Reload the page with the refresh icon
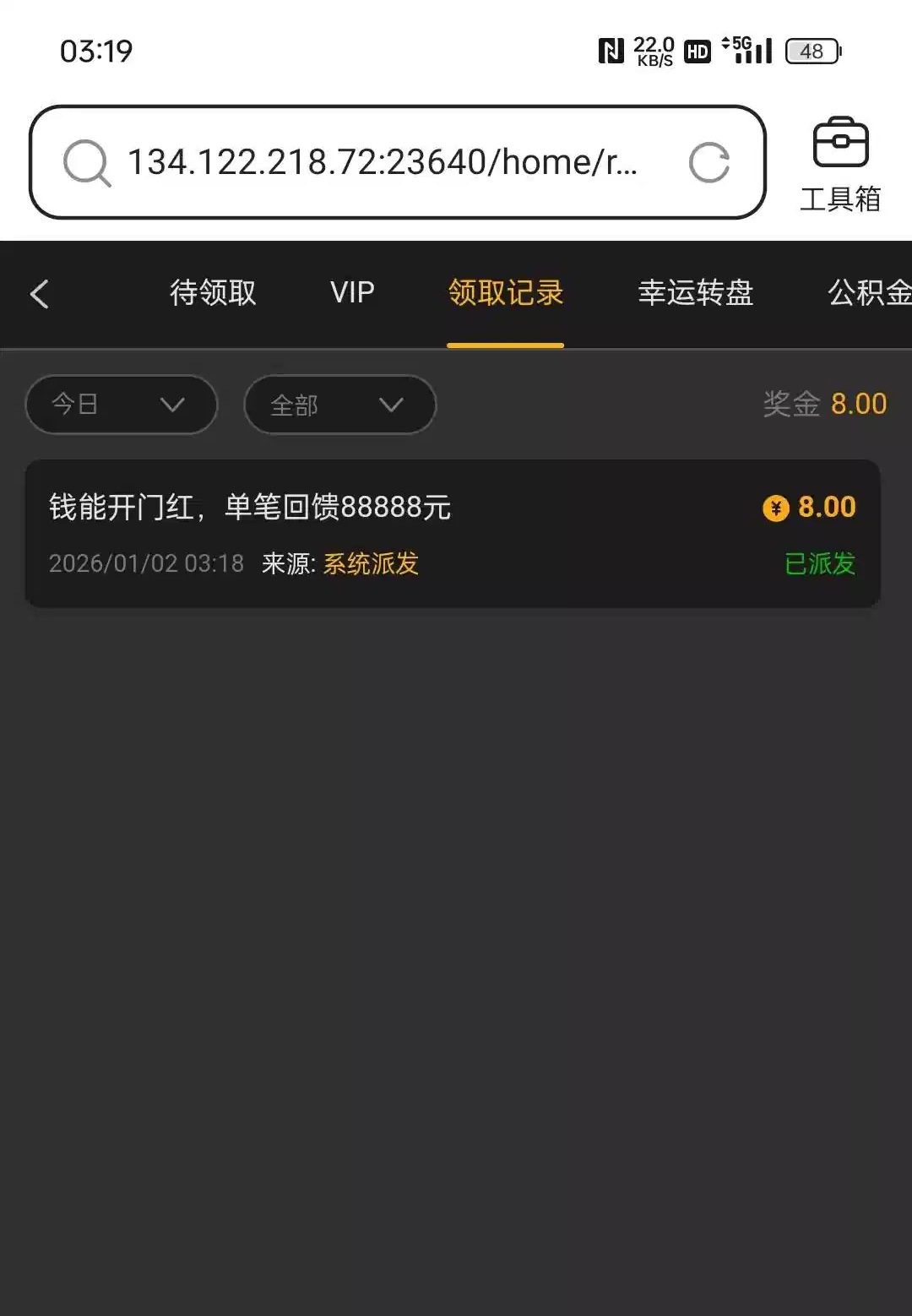 [708, 162]
